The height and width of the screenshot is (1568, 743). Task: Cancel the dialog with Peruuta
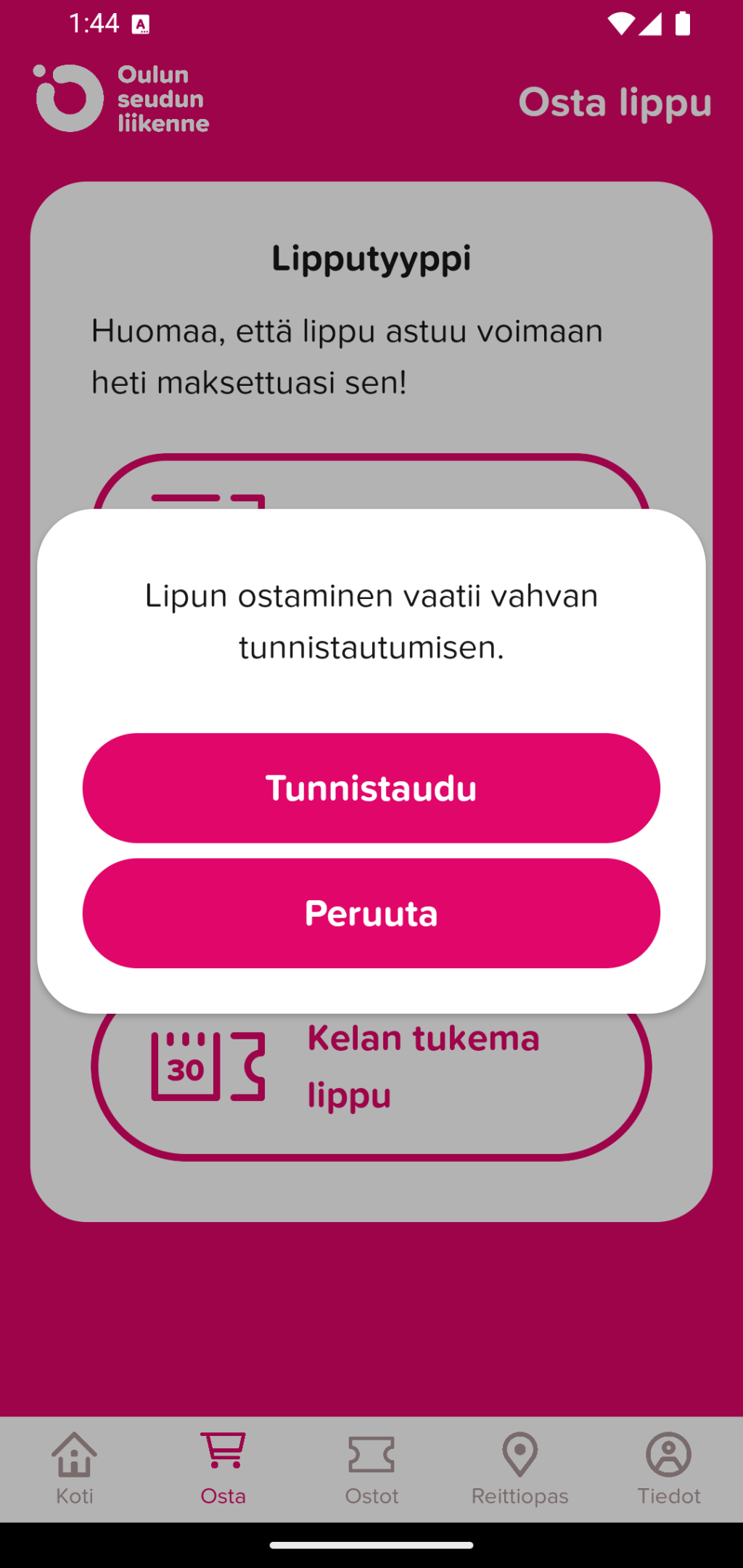click(371, 913)
